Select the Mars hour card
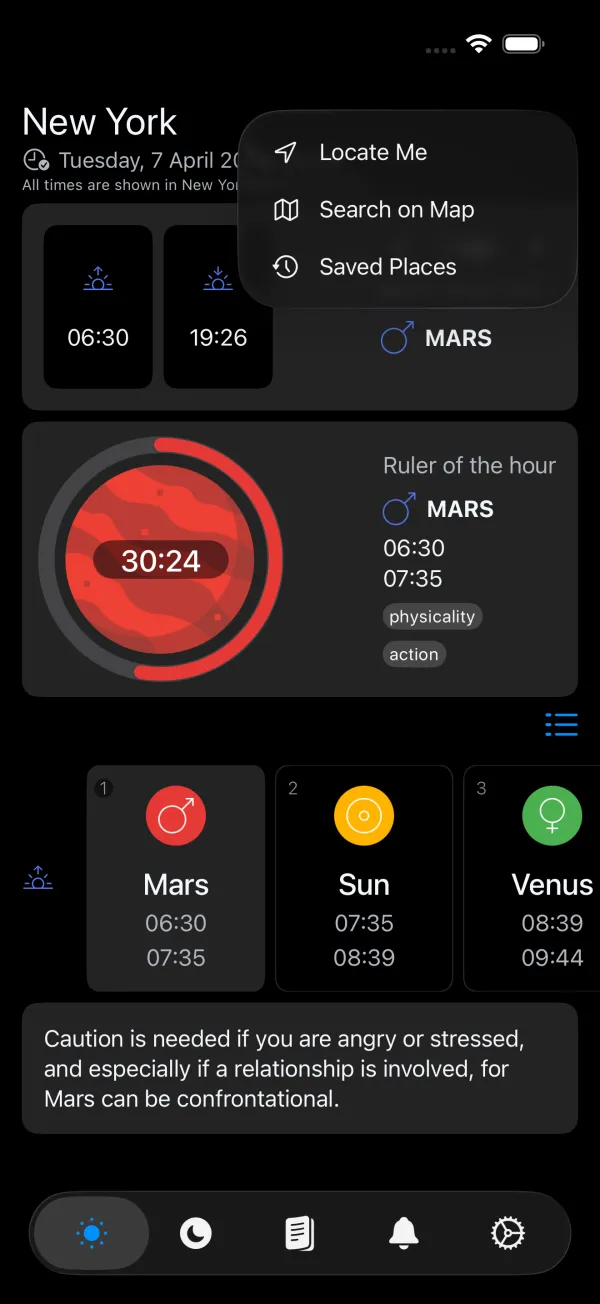This screenshot has height=1304, width=600. (176, 878)
